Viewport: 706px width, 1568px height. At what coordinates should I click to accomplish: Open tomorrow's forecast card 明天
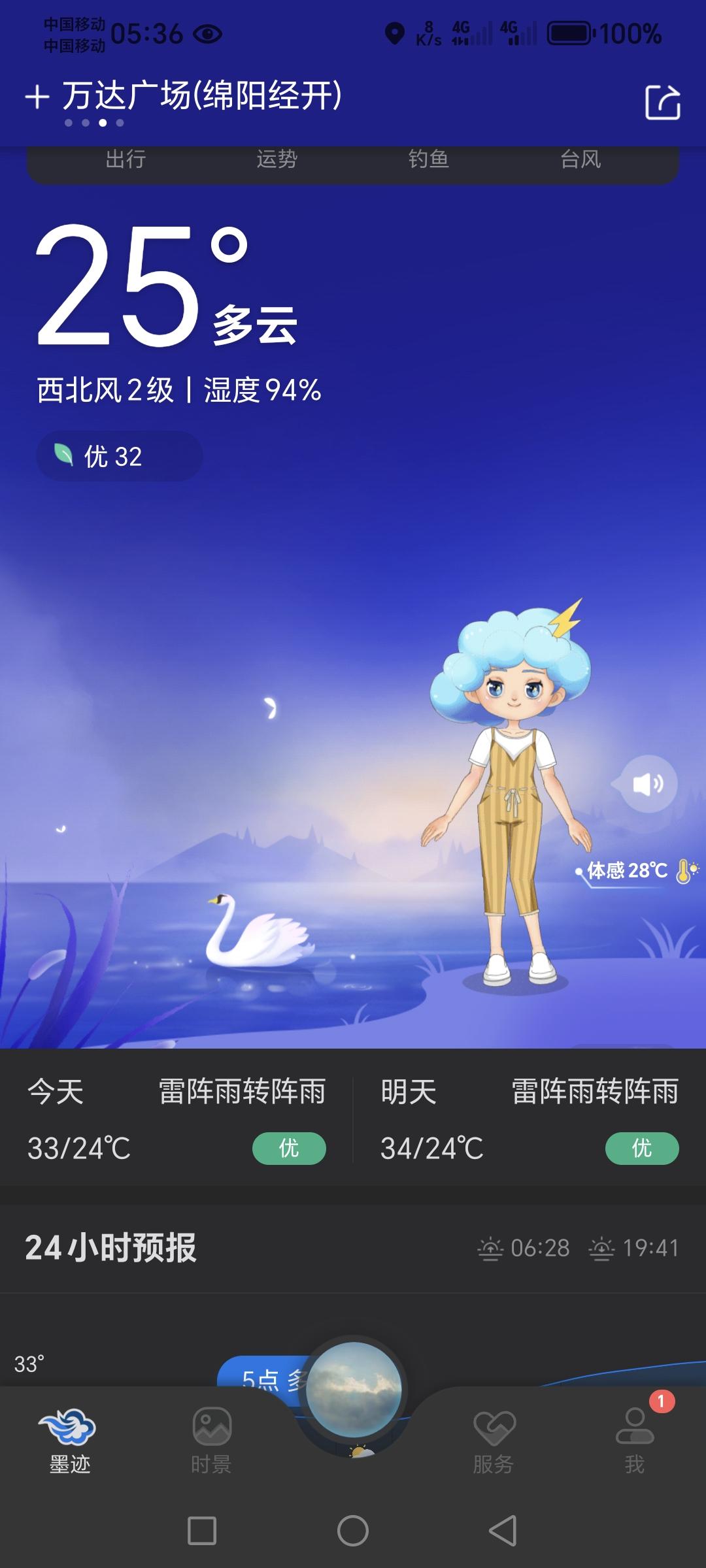529,1119
